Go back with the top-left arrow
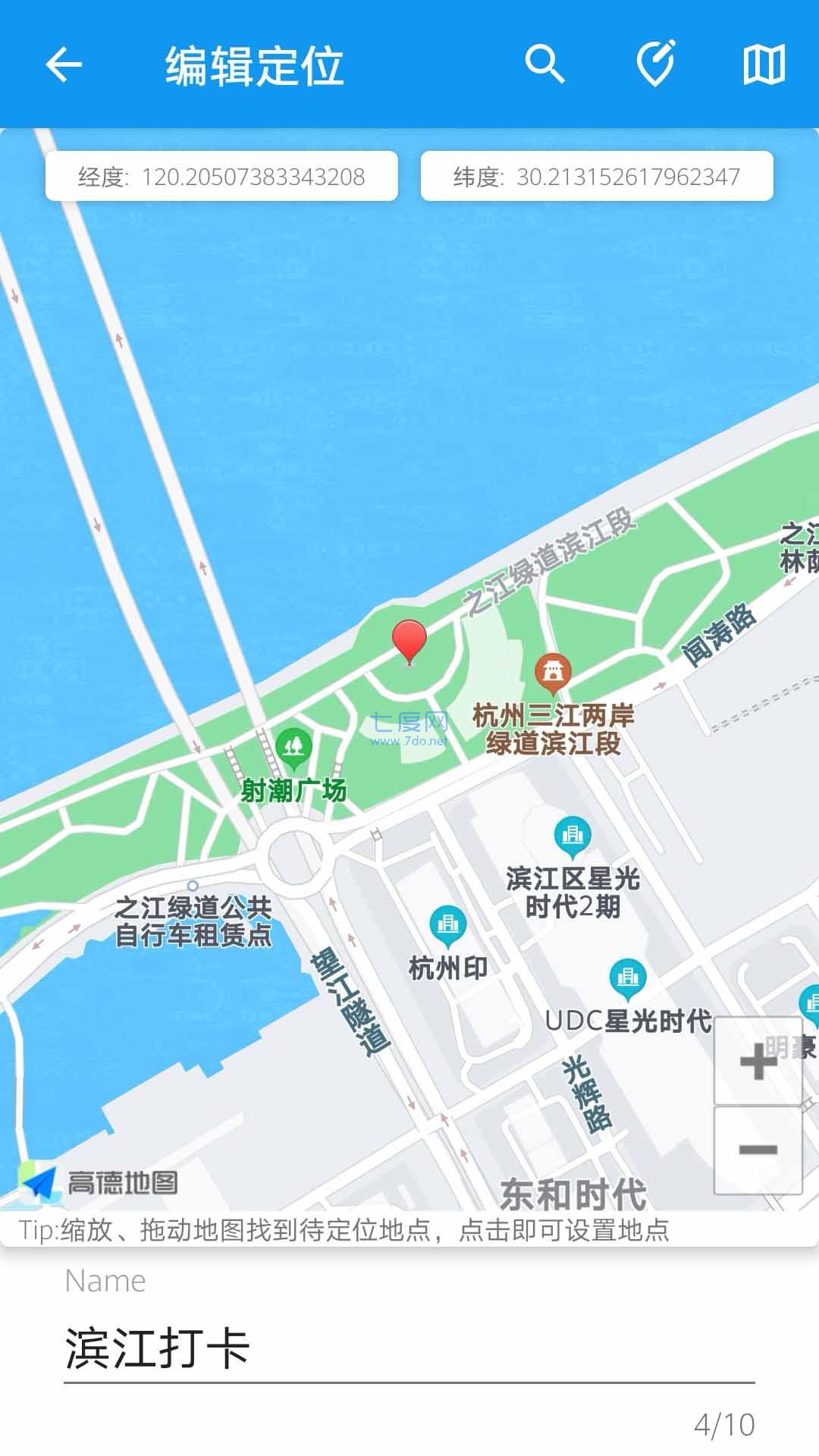 (x=64, y=64)
